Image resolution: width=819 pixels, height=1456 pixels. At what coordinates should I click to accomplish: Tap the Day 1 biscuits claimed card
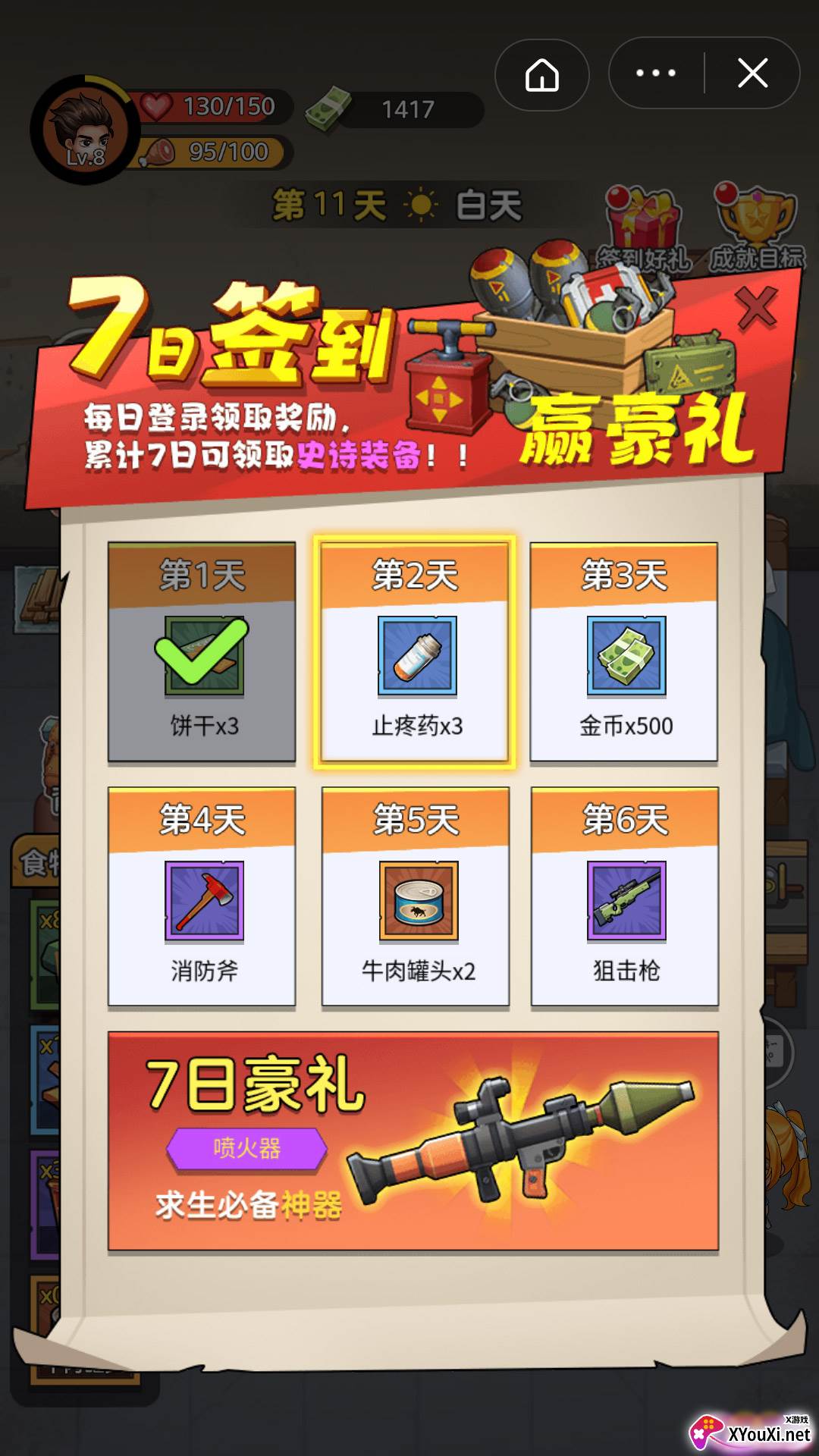202,652
